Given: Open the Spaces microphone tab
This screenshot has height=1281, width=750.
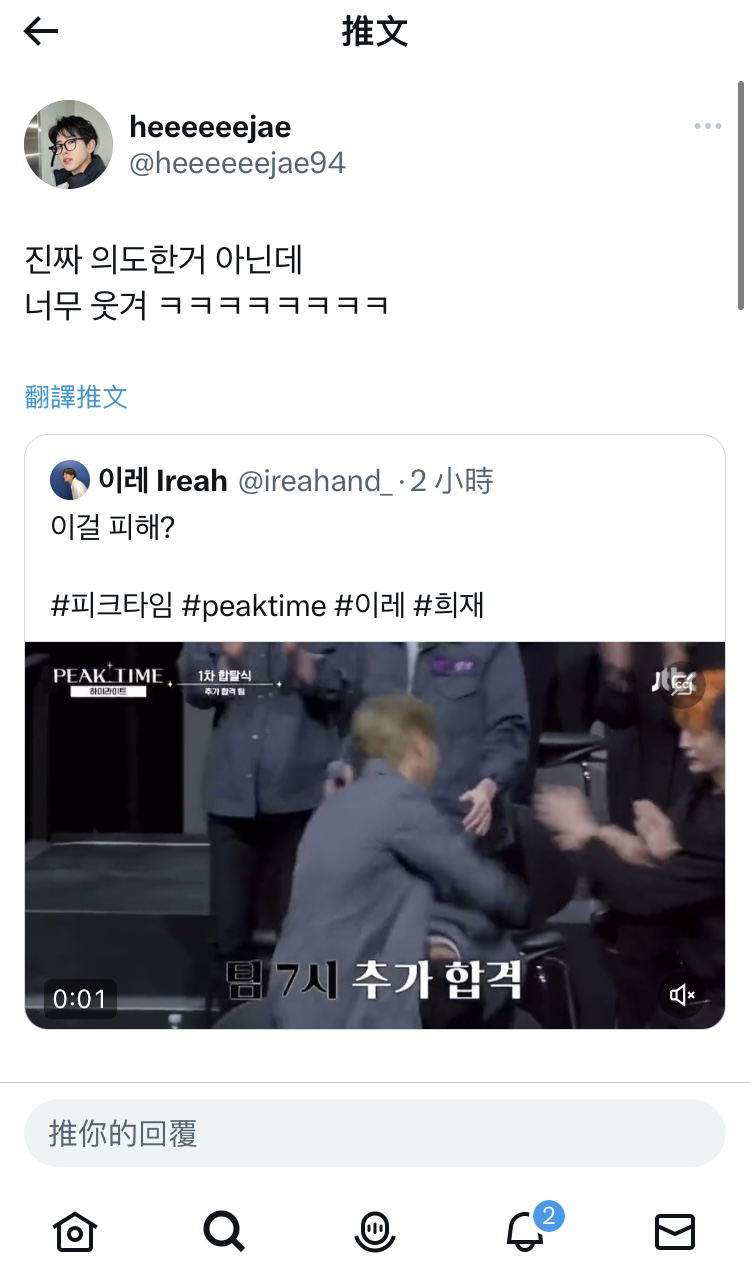Looking at the screenshot, I should [x=375, y=1232].
